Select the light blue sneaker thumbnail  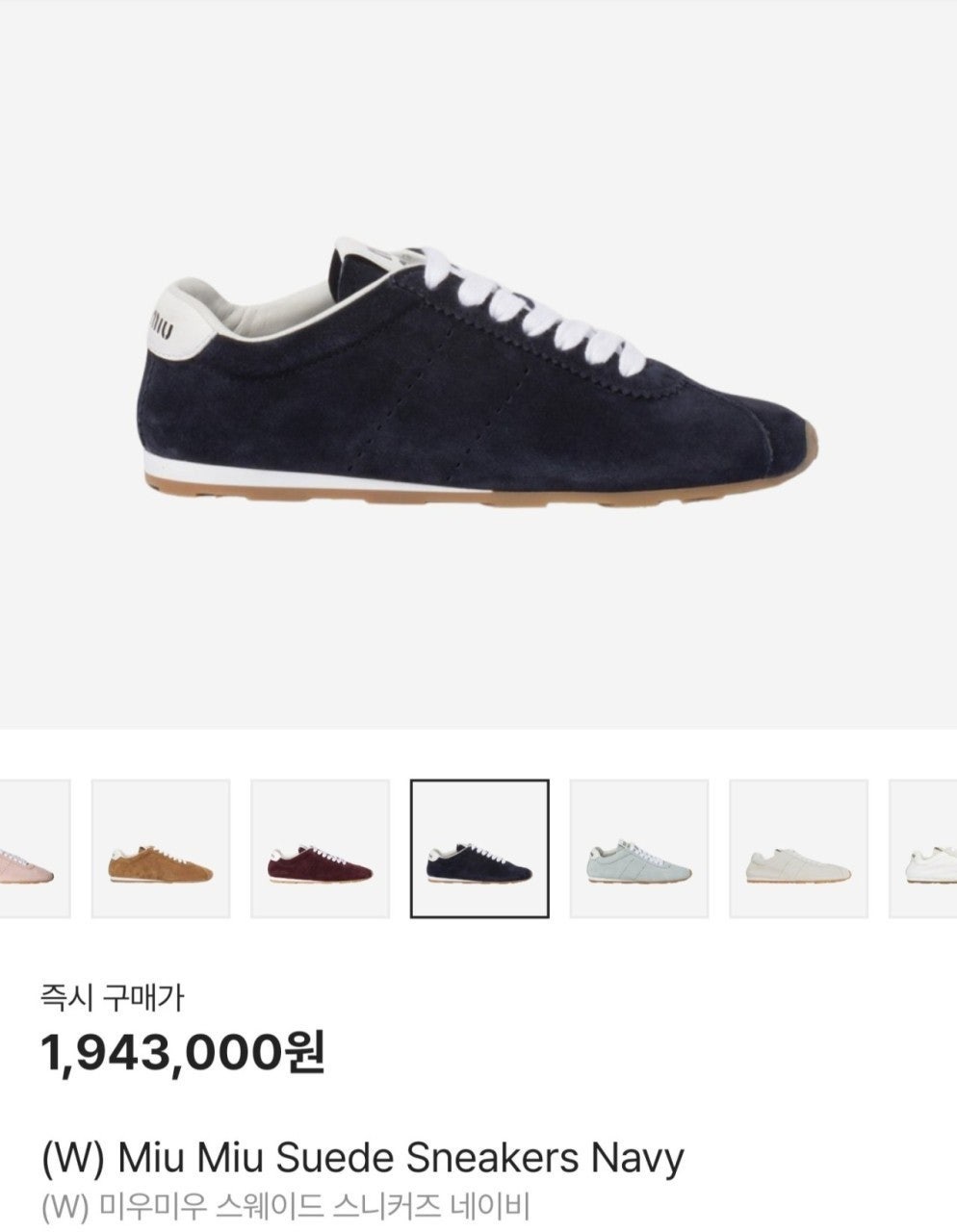click(639, 849)
